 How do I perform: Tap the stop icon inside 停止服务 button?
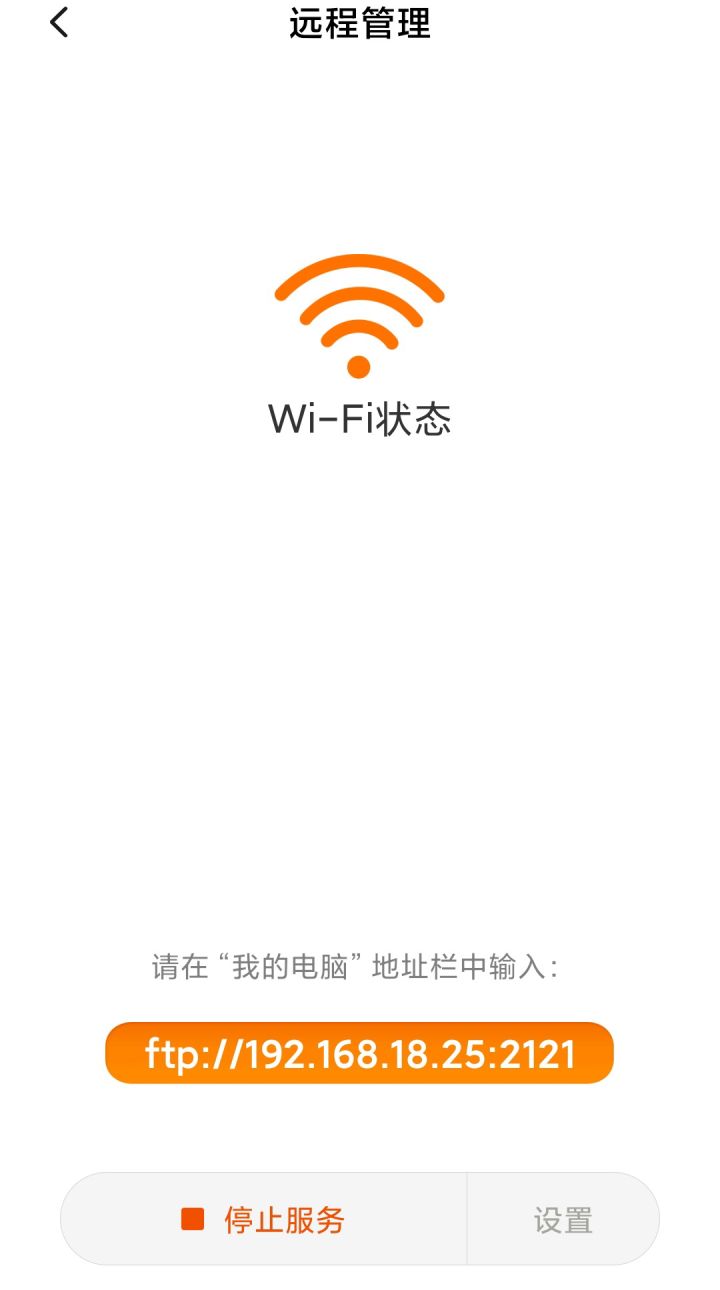point(192,1218)
